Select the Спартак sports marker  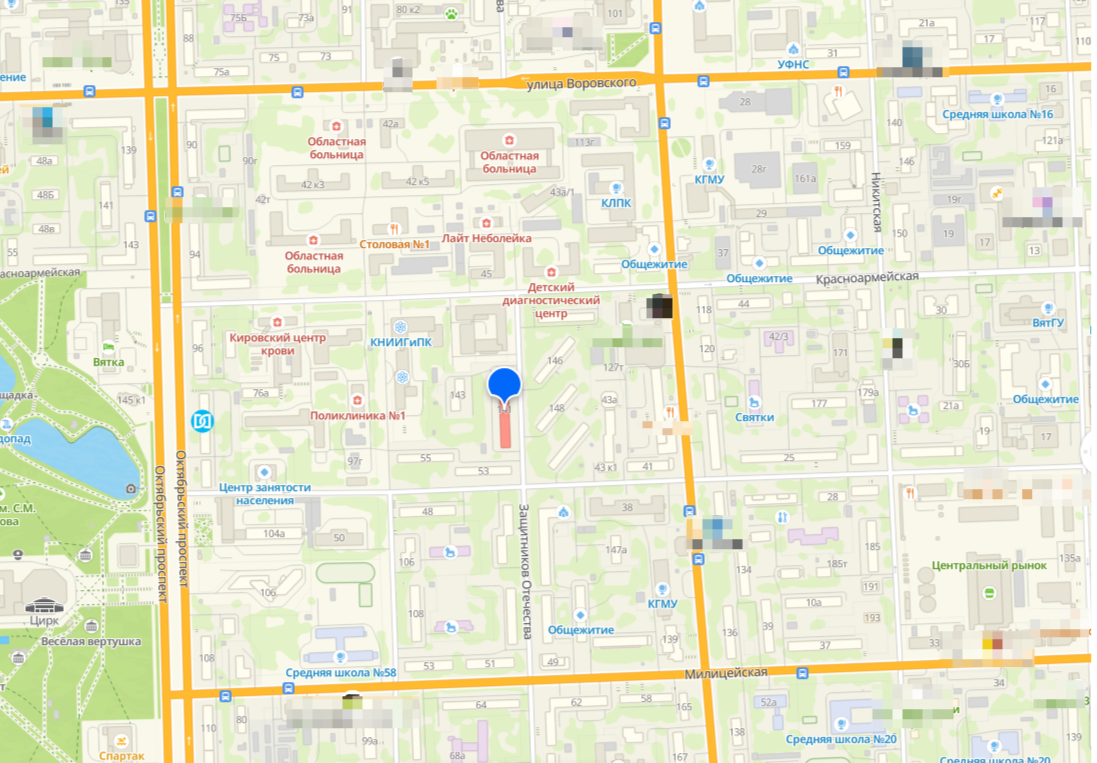(122, 741)
